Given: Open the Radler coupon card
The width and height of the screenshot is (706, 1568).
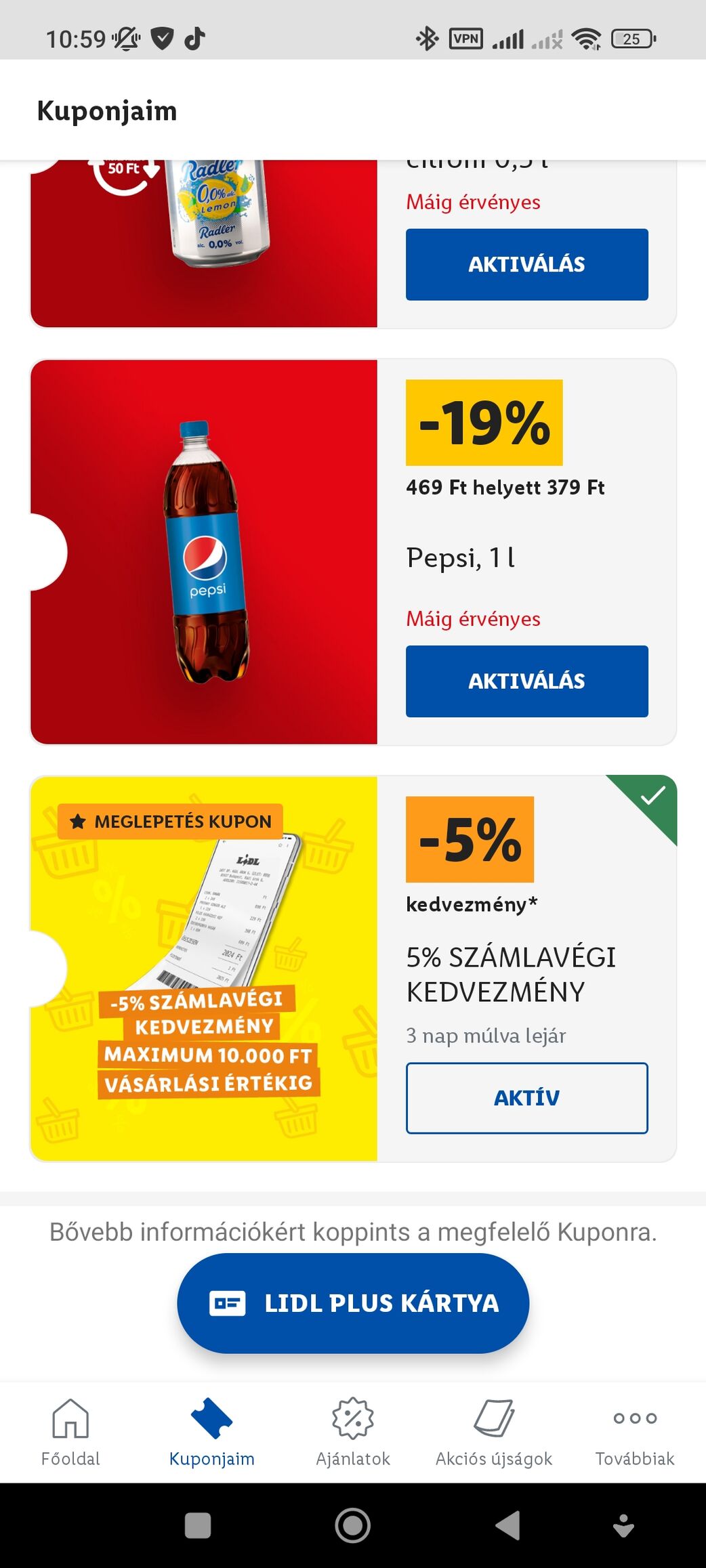Looking at the screenshot, I should pos(203,244).
